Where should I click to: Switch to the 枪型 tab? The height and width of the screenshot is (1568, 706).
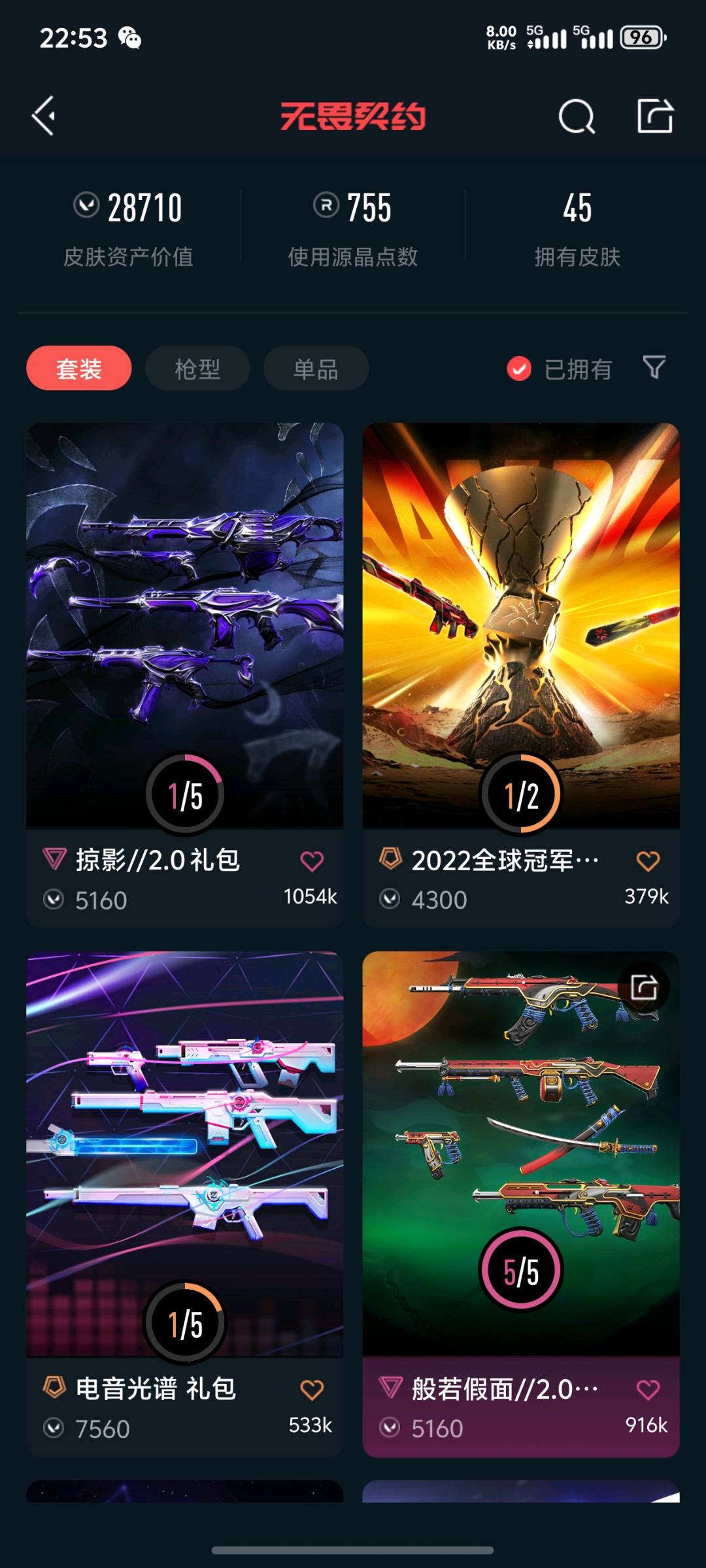[x=197, y=368]
